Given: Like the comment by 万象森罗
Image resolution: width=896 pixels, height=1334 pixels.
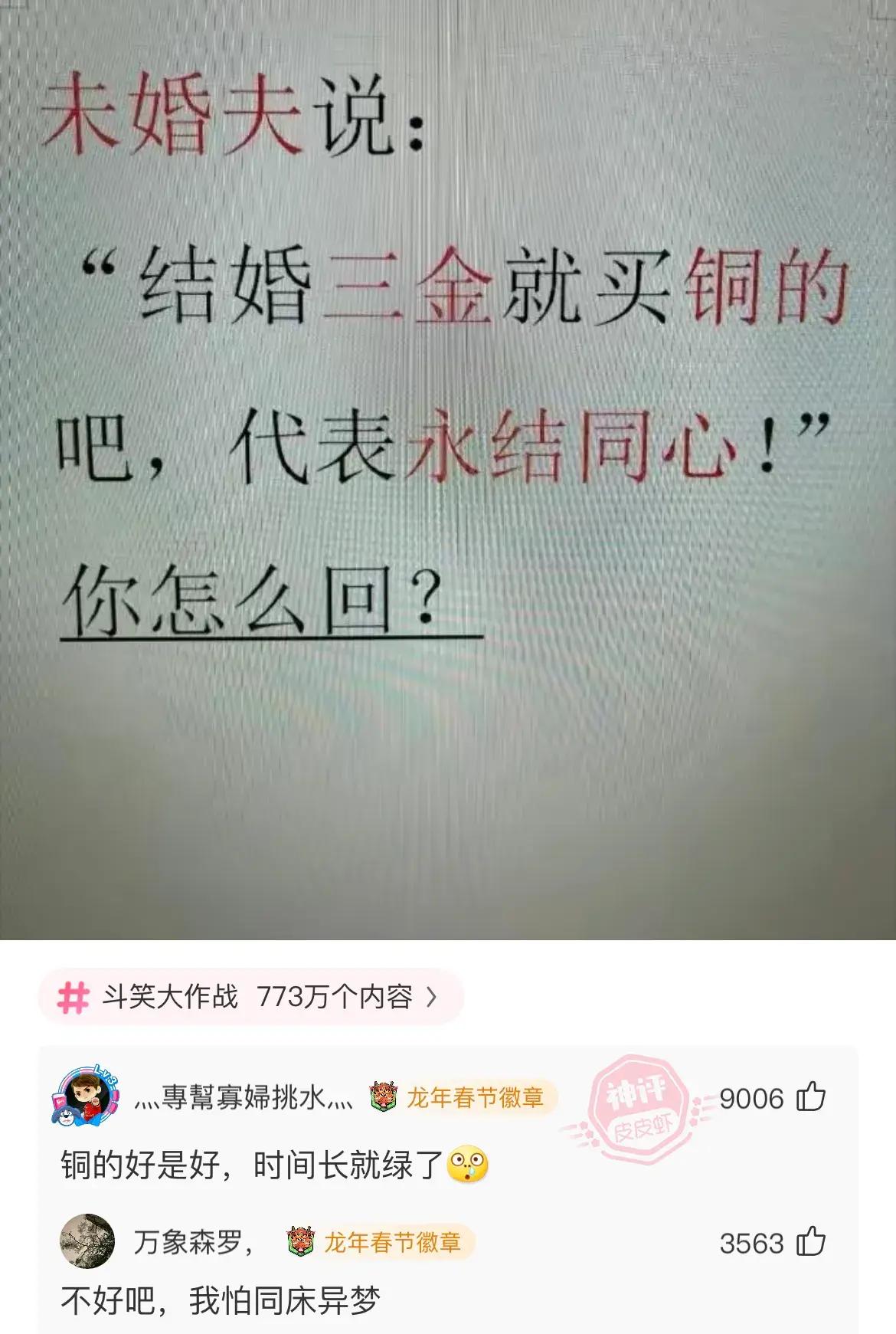Looking at the screenshot, I should pos(811,1242).
